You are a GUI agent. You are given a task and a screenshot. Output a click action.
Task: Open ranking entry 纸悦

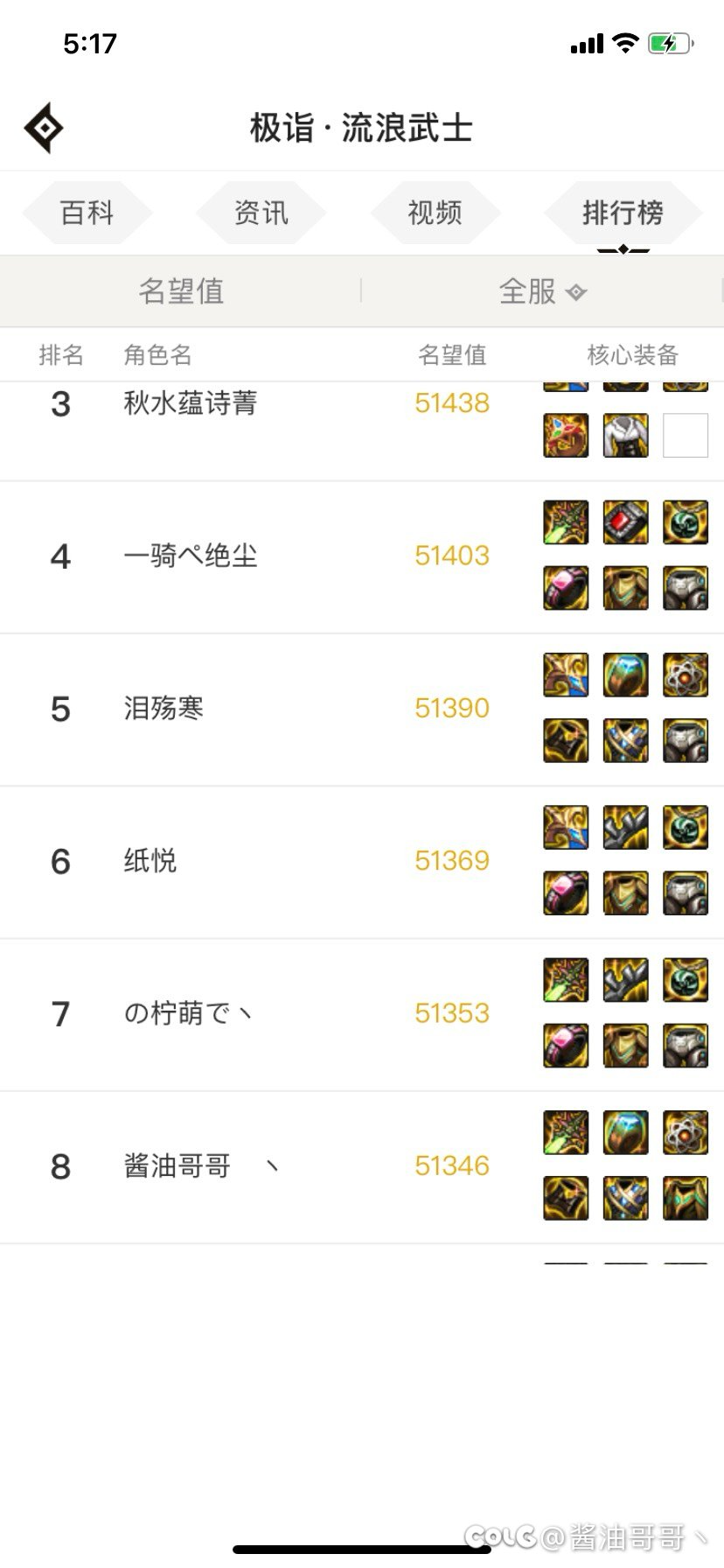coord(362,862)
